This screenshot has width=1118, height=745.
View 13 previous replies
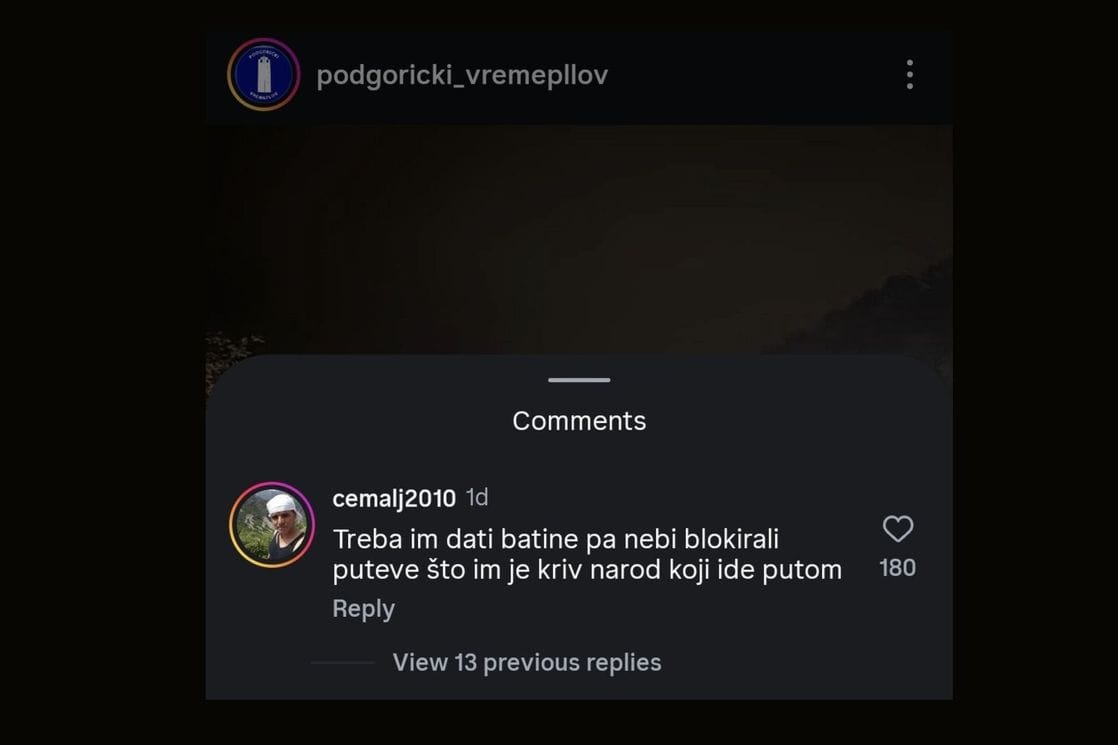tap(526, 663)
